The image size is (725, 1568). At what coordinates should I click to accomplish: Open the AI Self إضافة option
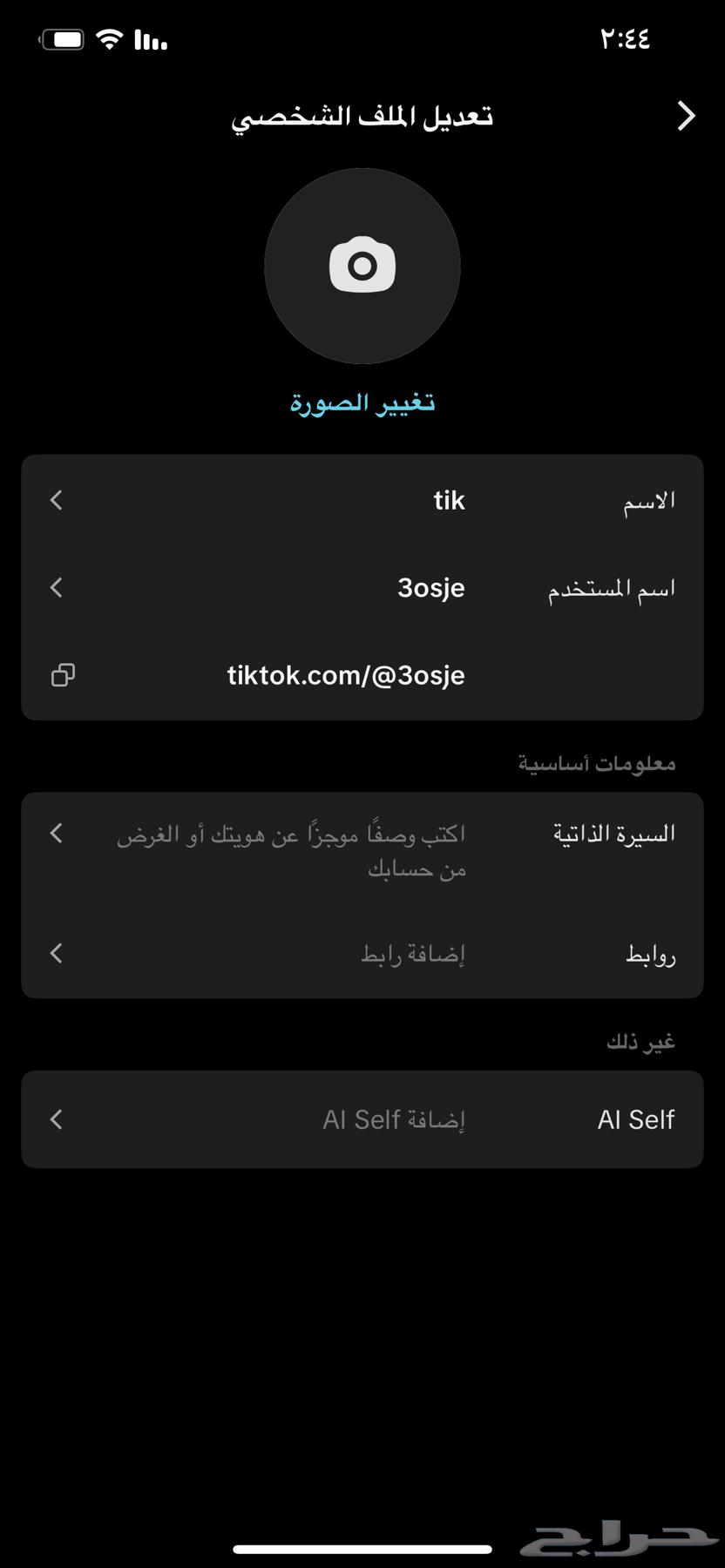tap(55, 1119)
